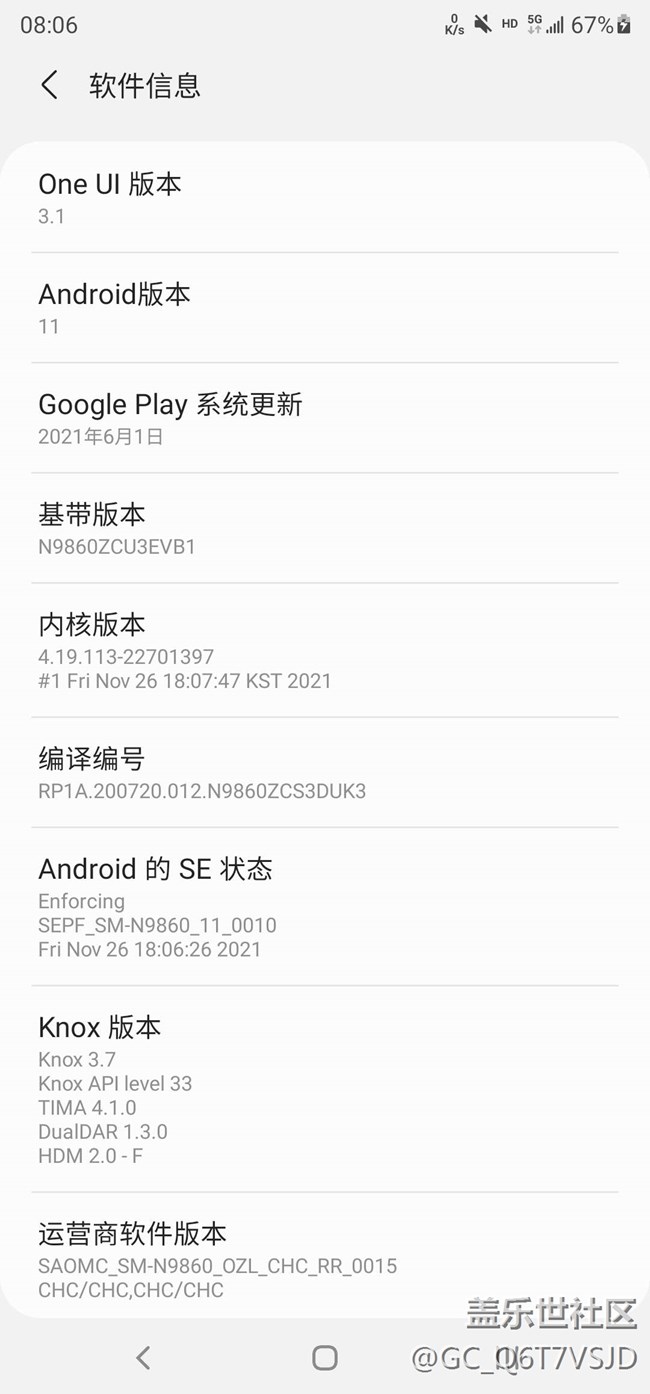650x1394 pixels.
Task: Tap the system back button in the navigation bar
Action: [143, 1357]
